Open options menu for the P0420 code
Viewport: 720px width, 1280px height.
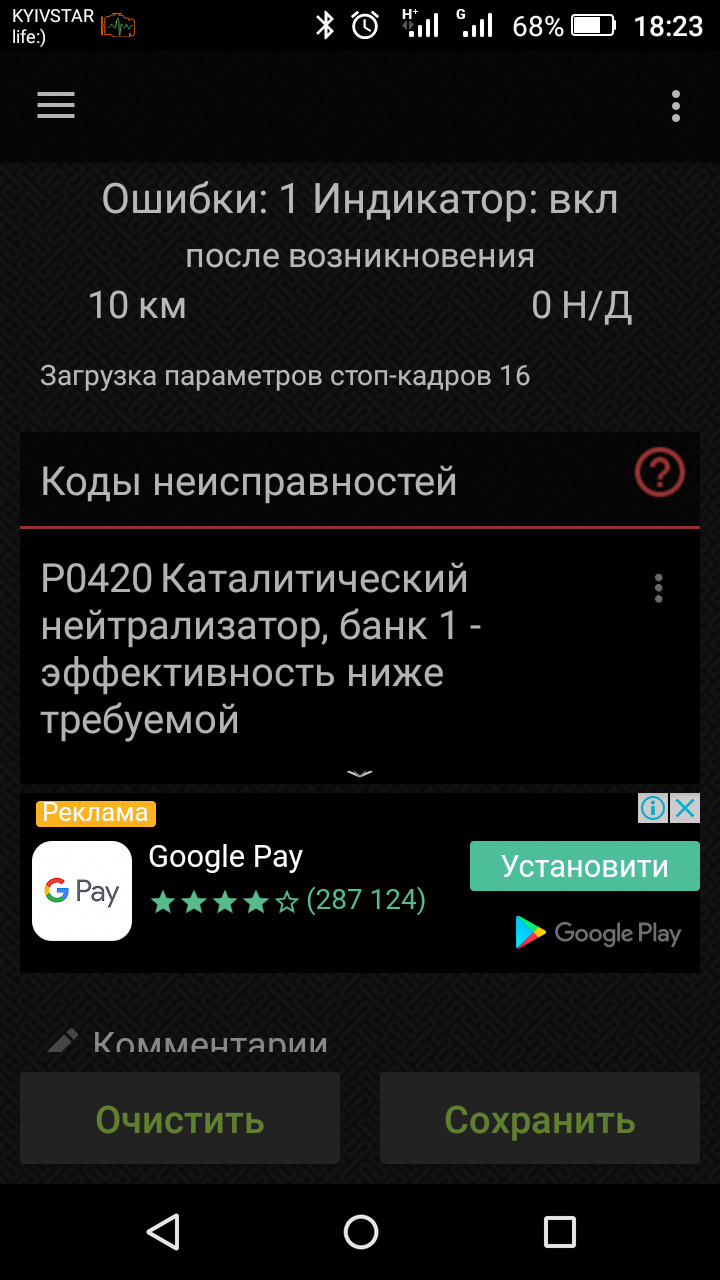[x=658, y=588]
